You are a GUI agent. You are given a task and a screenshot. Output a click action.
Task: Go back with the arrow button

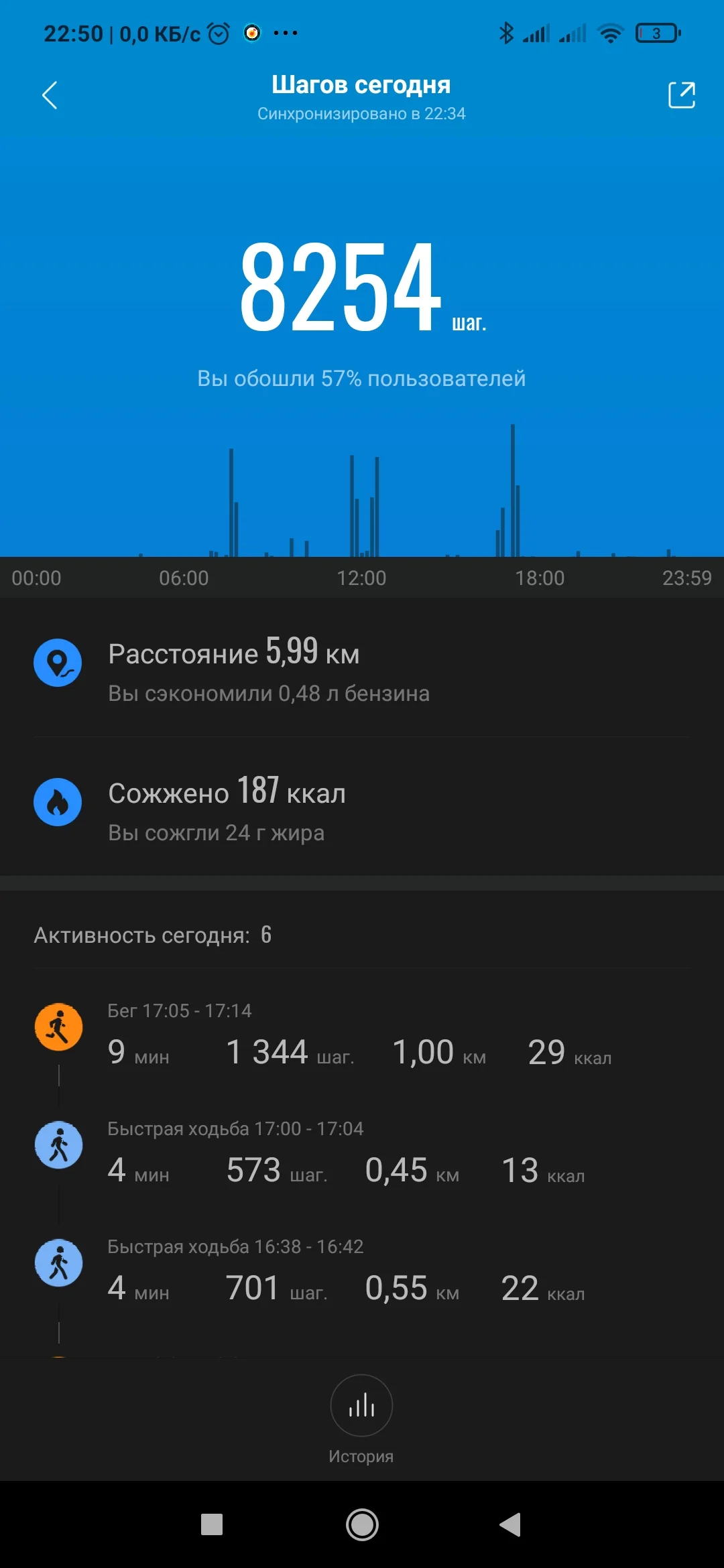pyautogui.click(x=49, y=95)
